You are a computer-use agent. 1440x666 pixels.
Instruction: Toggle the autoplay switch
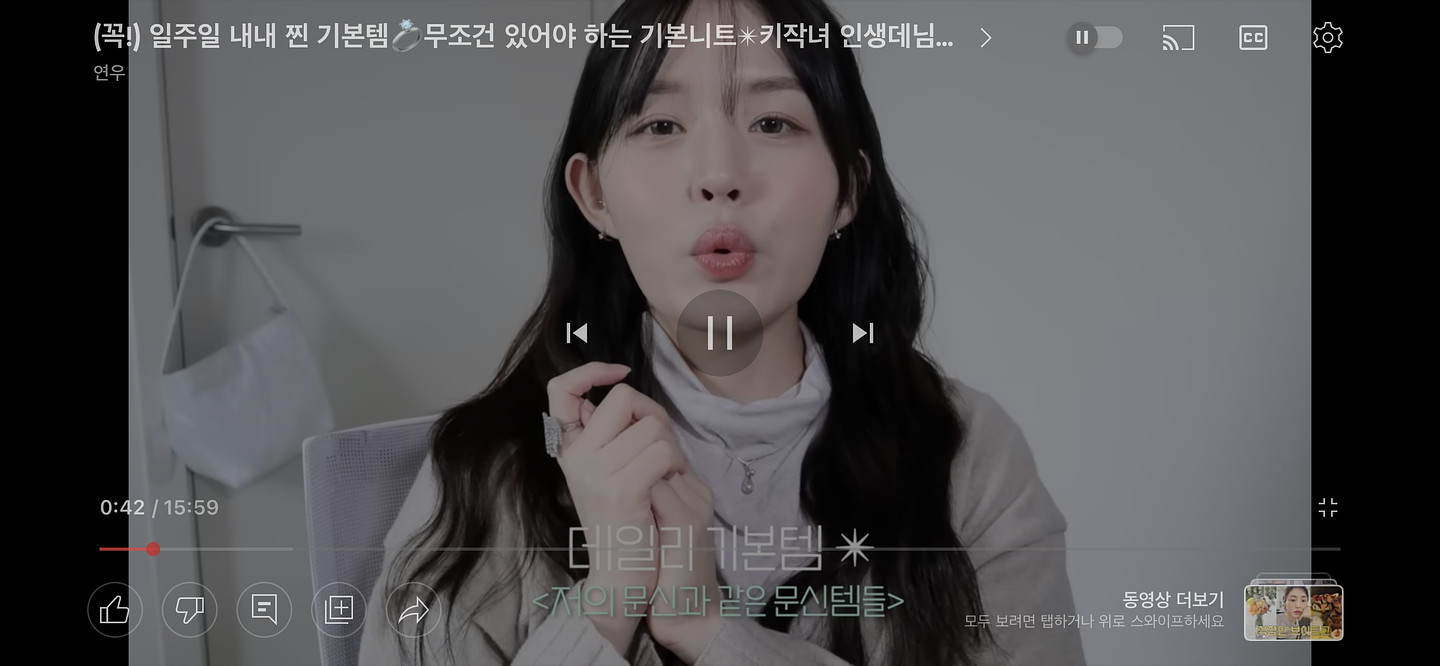coord(1095,38)
